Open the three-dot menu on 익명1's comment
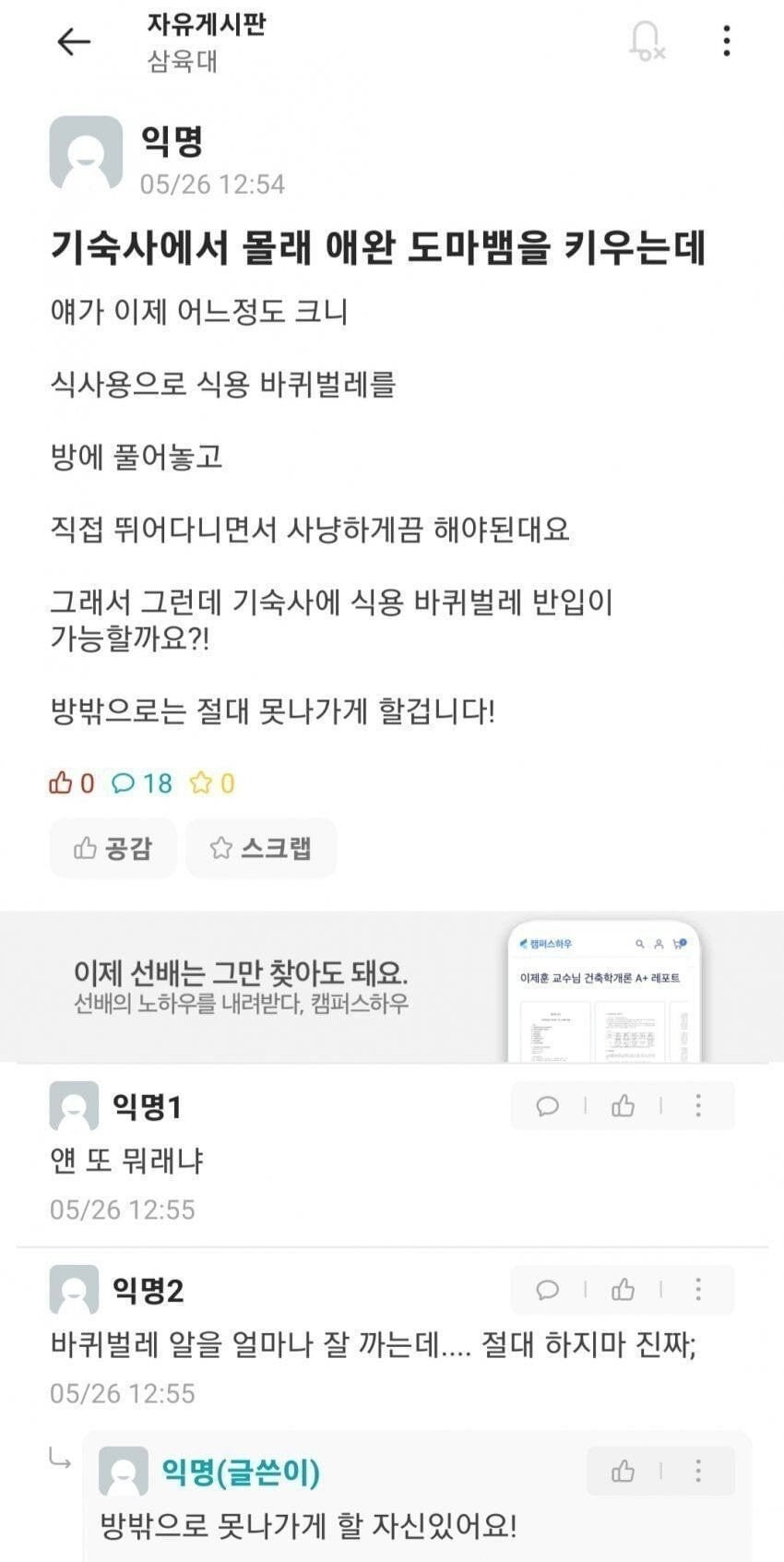The height and width of the screenshot is (1562, 784). 698,1106
